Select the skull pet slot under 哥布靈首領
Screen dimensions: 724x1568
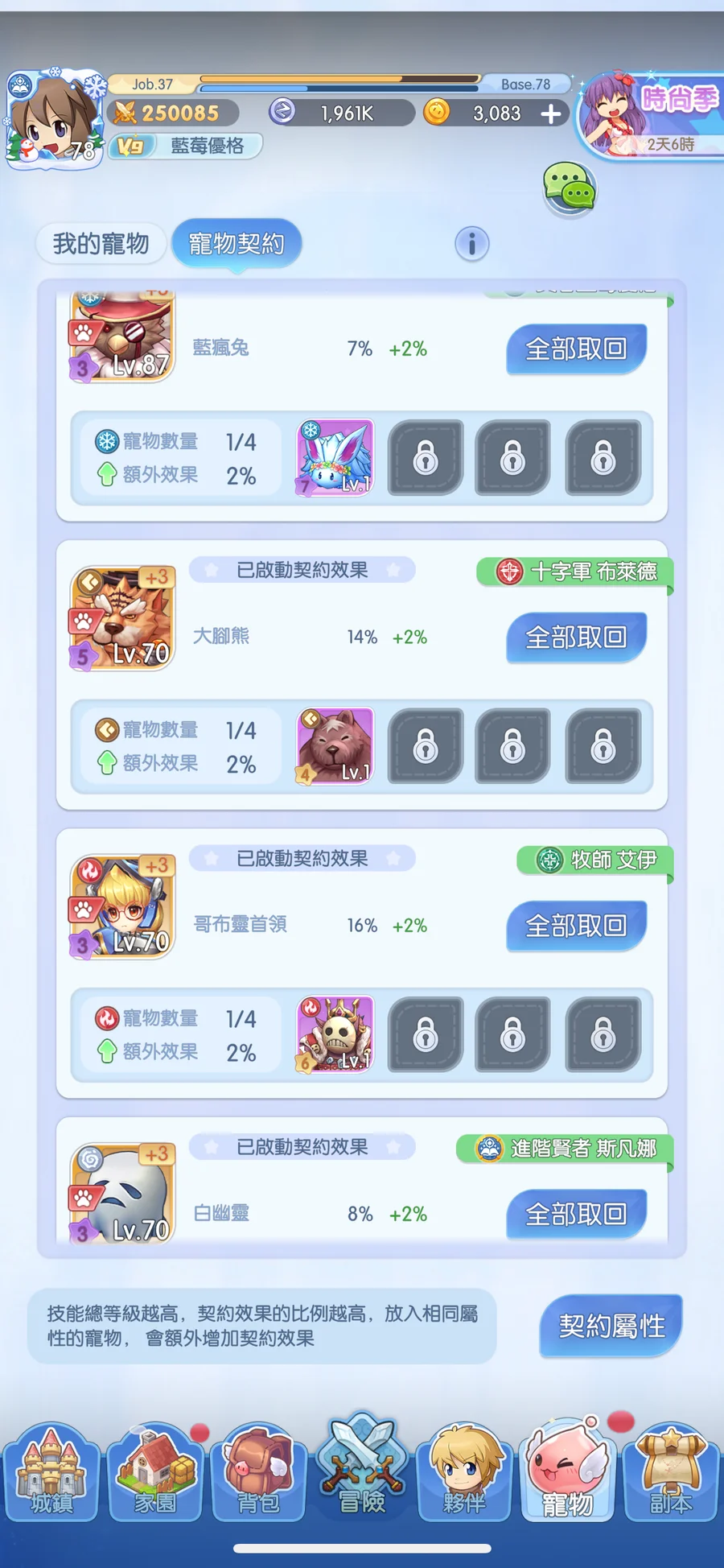coord(335,1034)
